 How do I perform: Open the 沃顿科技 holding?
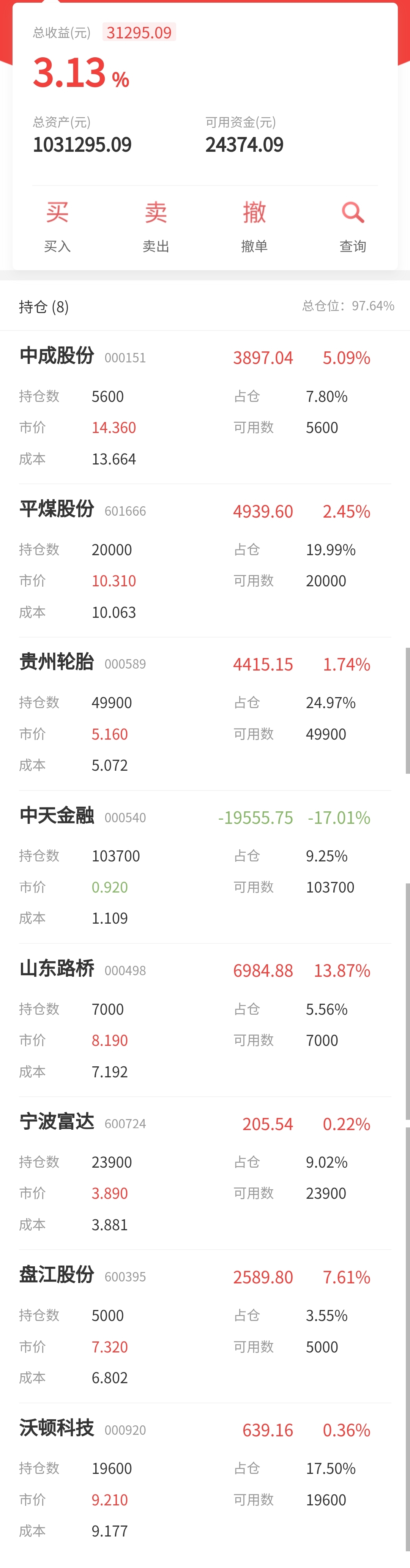57,1428
